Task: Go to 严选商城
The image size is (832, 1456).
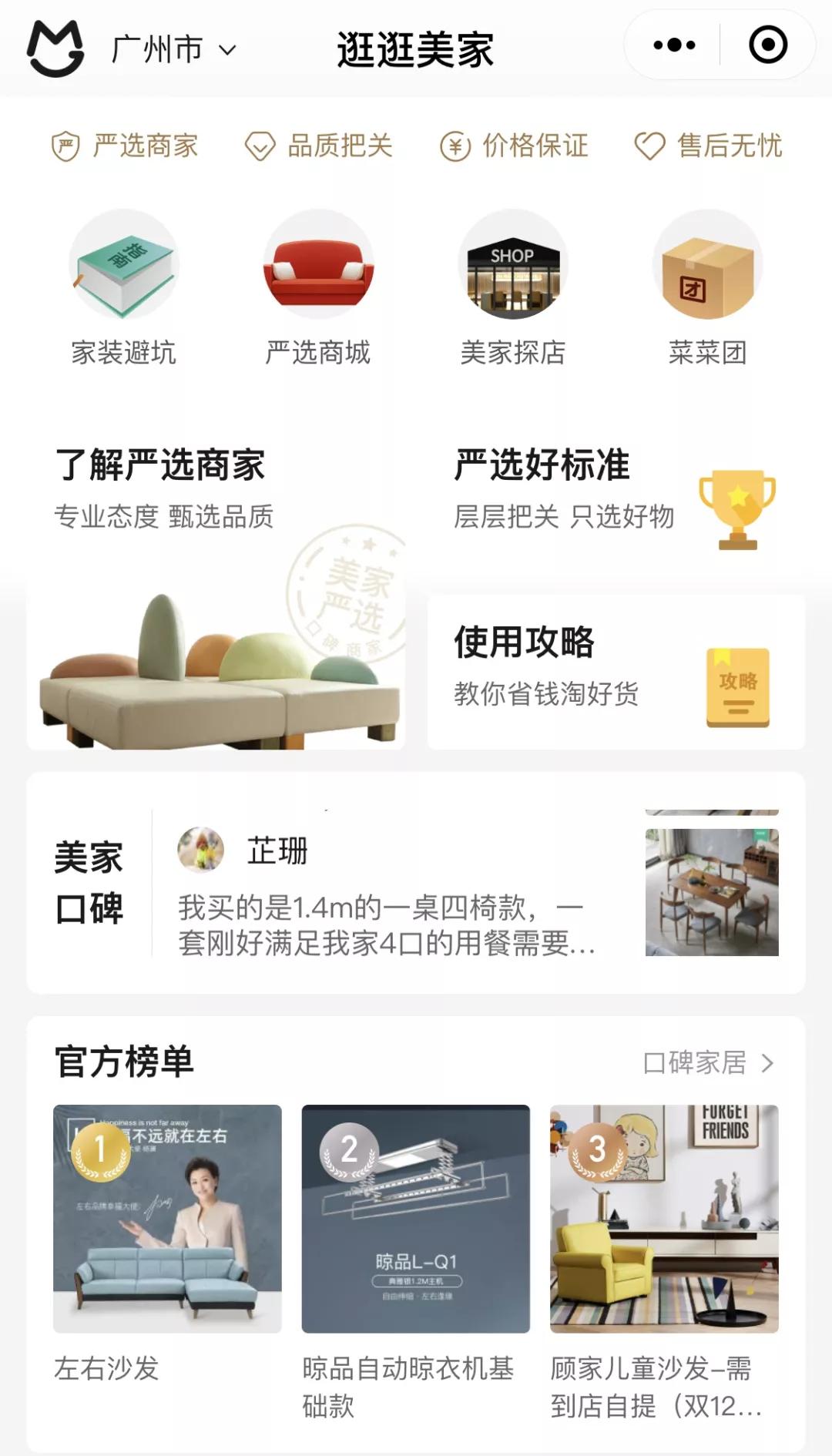Action: (x=318, y=287)
